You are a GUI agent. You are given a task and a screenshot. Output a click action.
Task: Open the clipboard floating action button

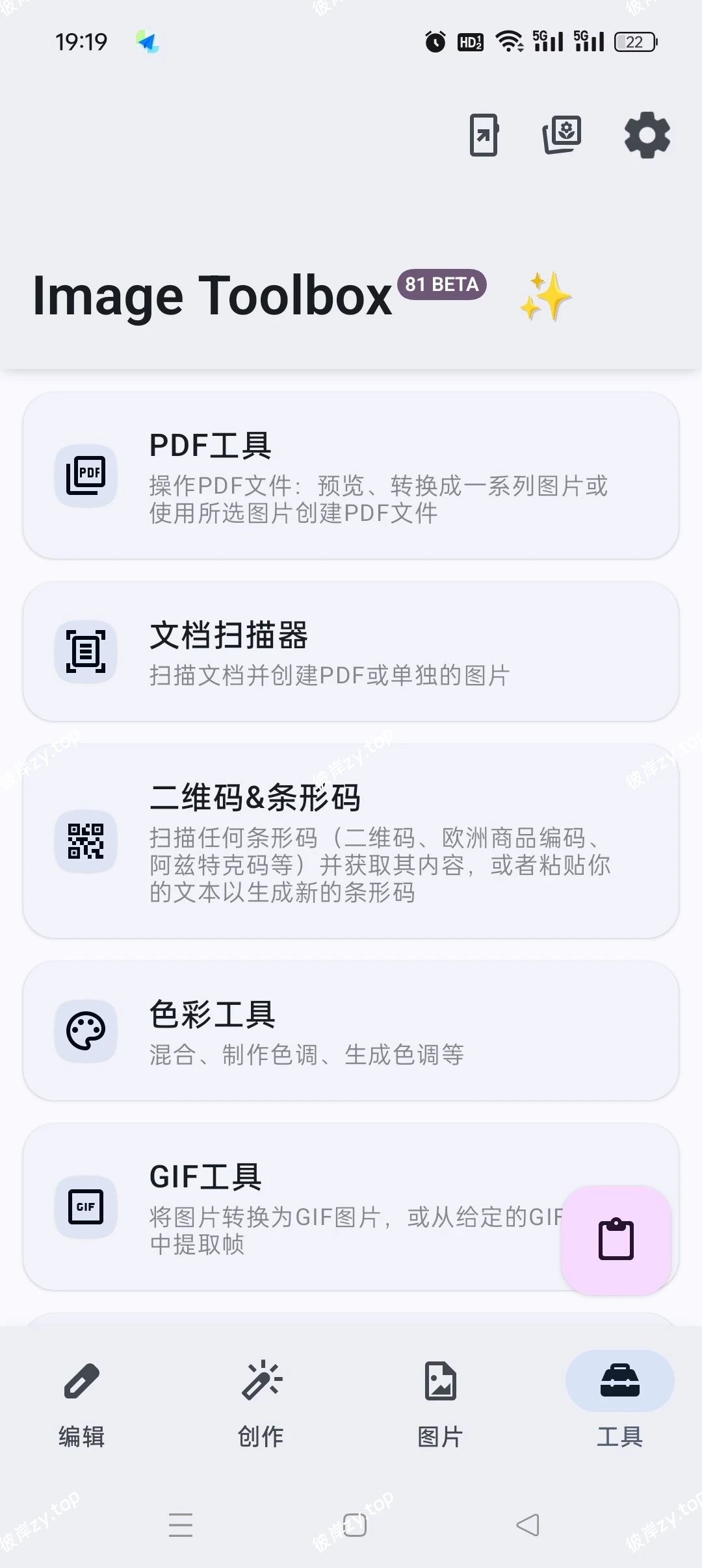click(x=615, y=1239)
